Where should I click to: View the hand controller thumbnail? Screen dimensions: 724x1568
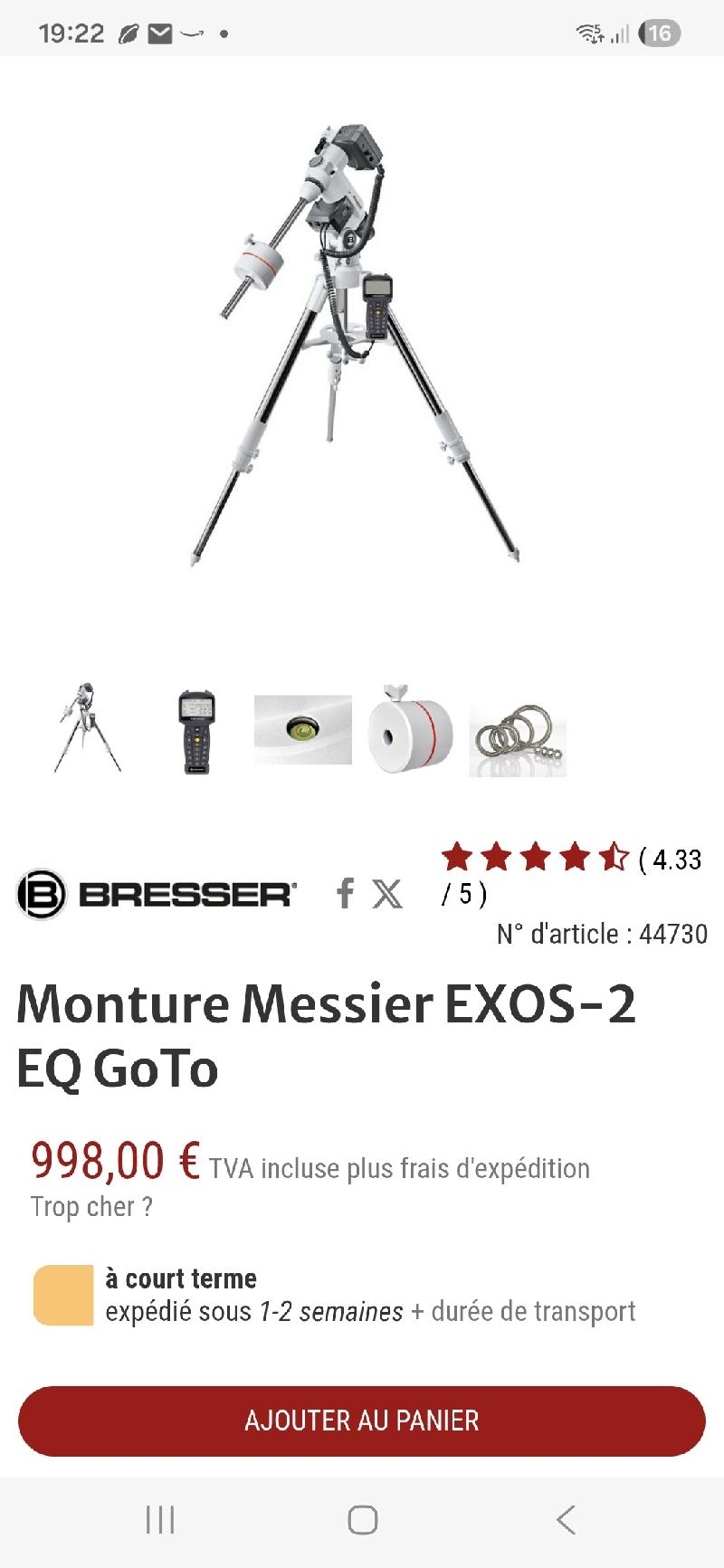[x=196, y=731]
